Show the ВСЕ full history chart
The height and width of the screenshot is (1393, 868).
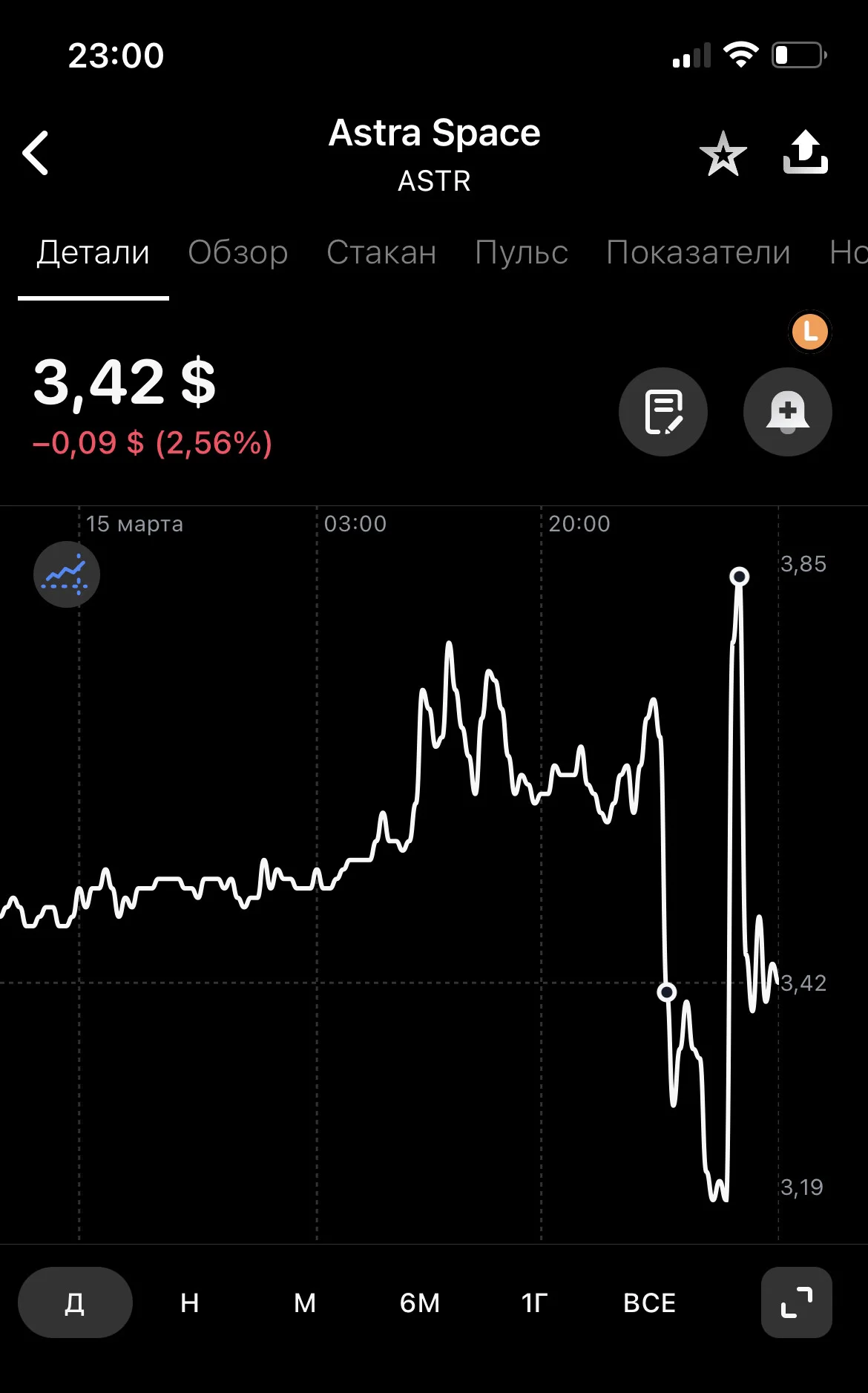coord(650,1302)
